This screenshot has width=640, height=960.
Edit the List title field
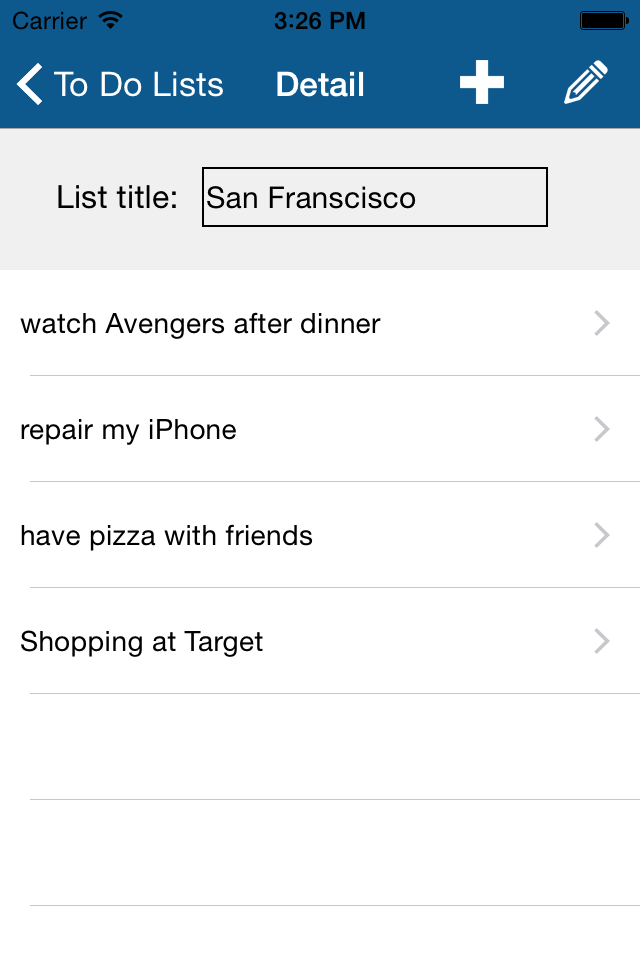(374, 197)
